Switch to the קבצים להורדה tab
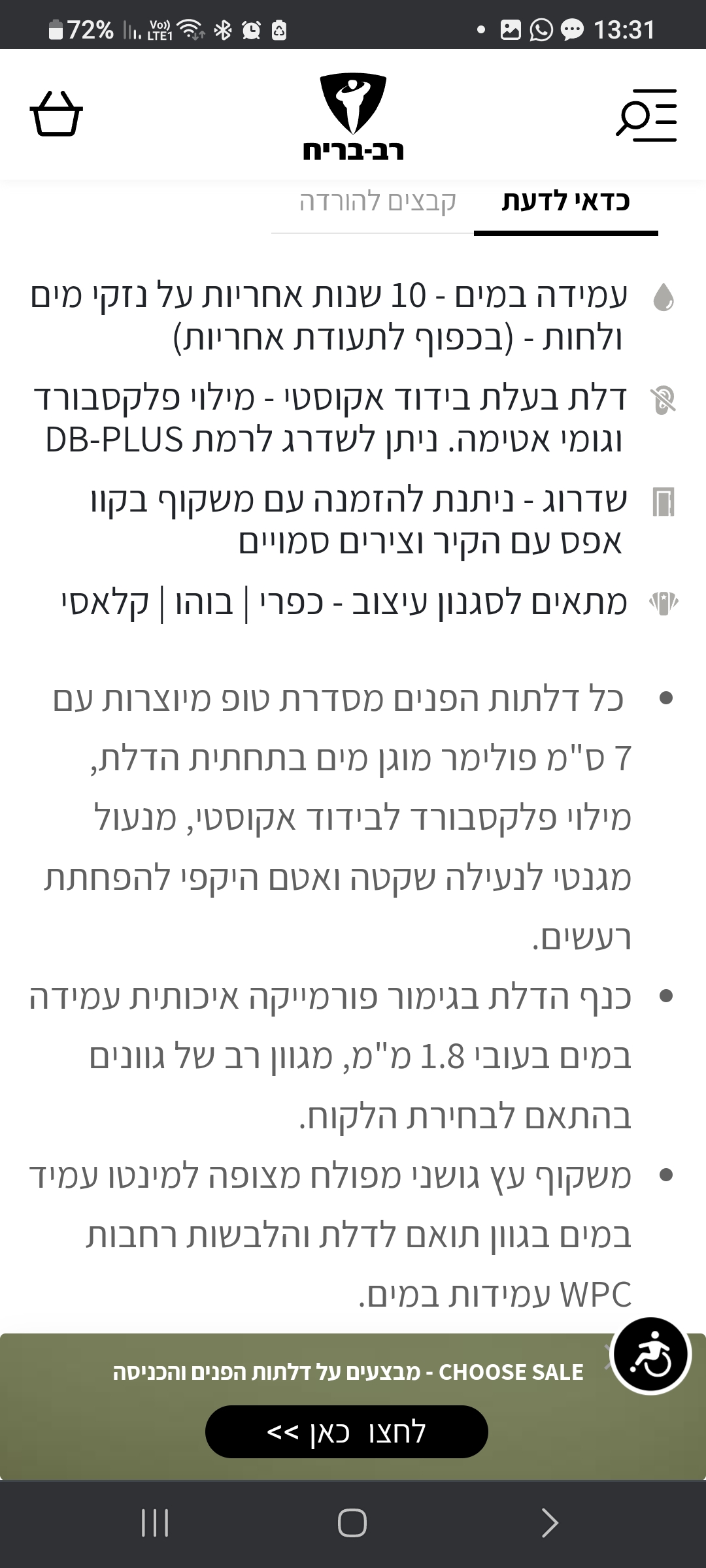 [x=378, y=202]
